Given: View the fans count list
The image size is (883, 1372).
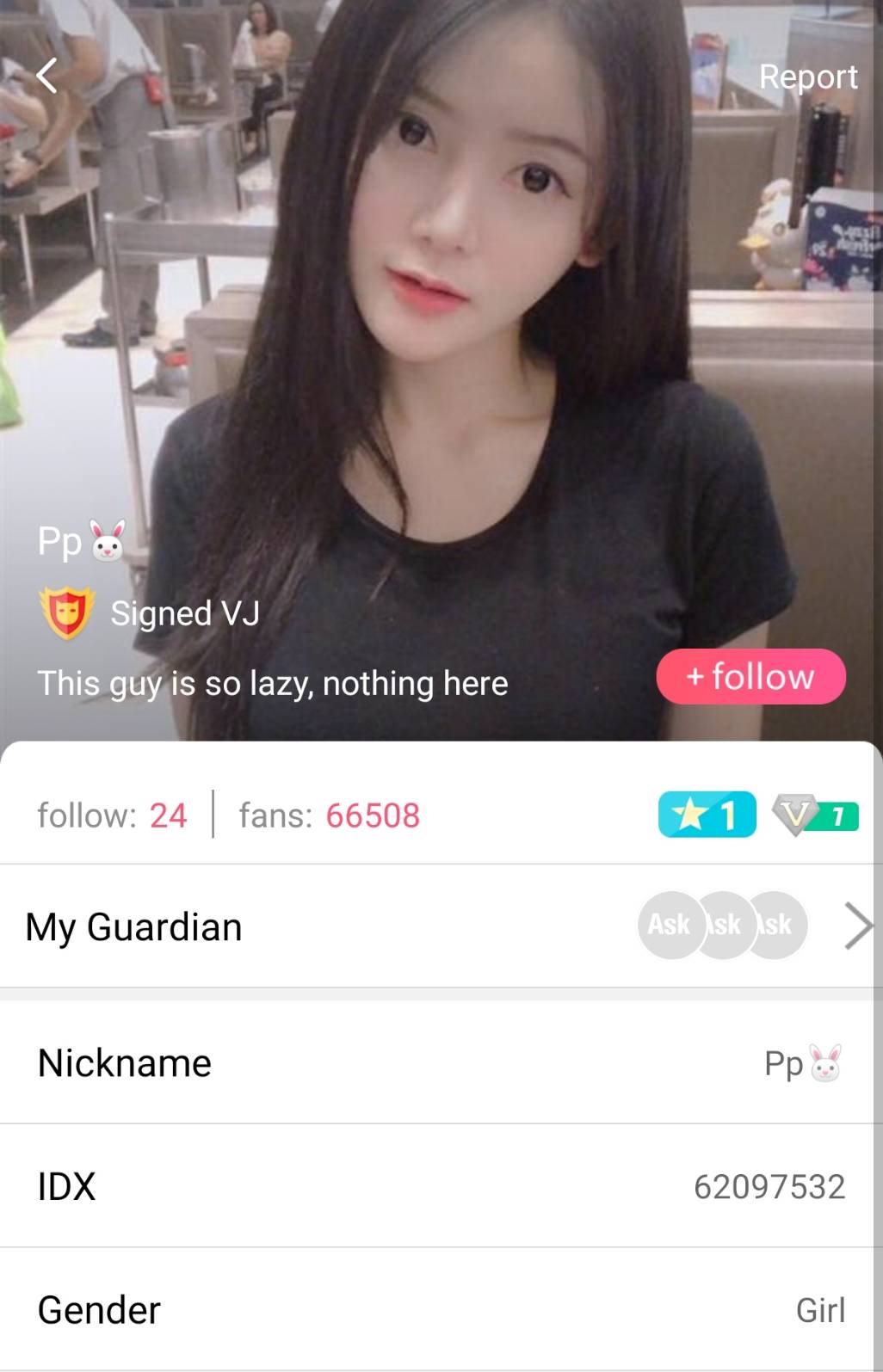Looking at the screenshot, I should click(330, 815).
